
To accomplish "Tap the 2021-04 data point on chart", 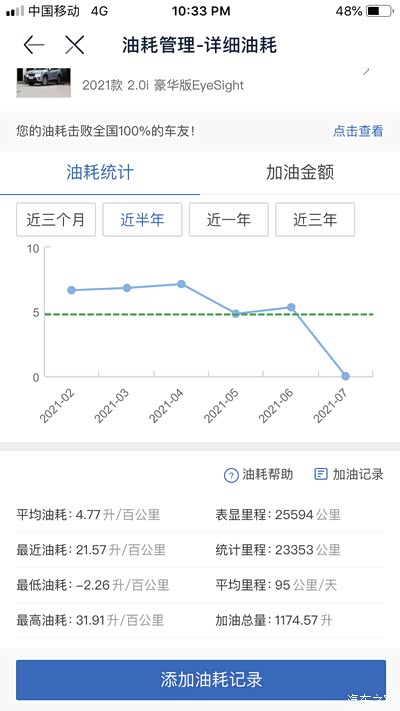I will pyautogui.click(x=181, y=284).
